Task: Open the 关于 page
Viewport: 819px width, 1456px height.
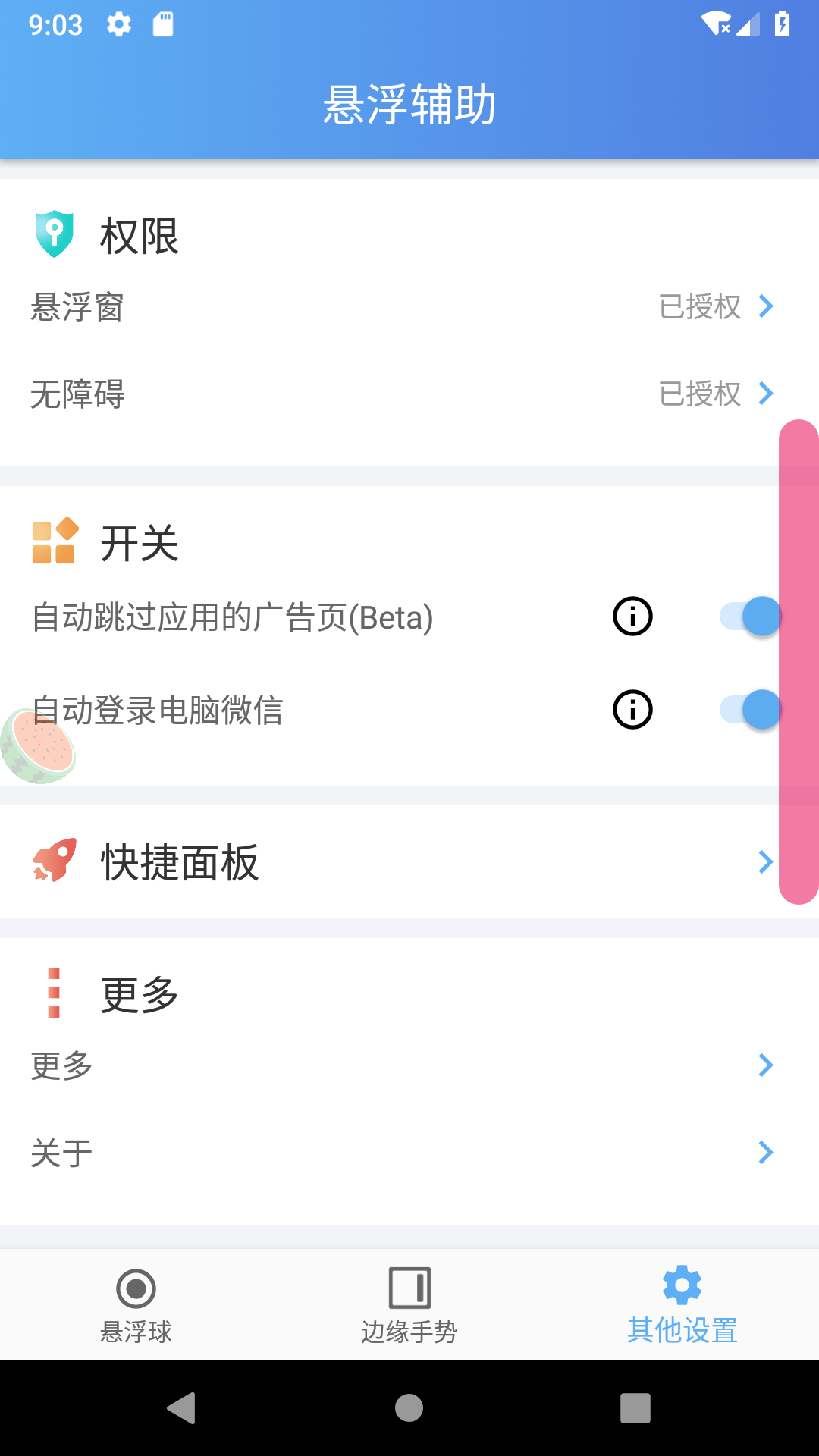Action: coord(409,1153)
